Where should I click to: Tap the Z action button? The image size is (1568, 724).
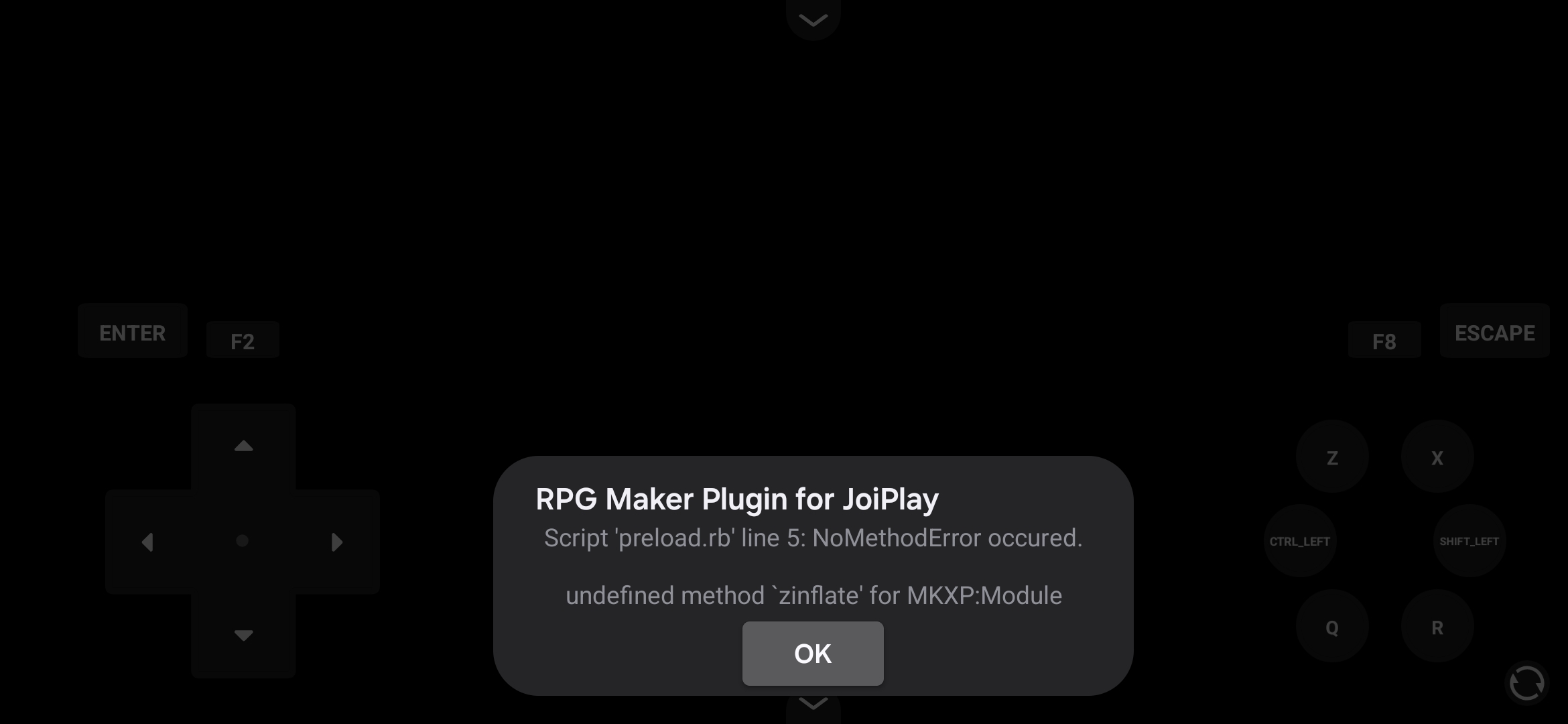coord(1332,457)
